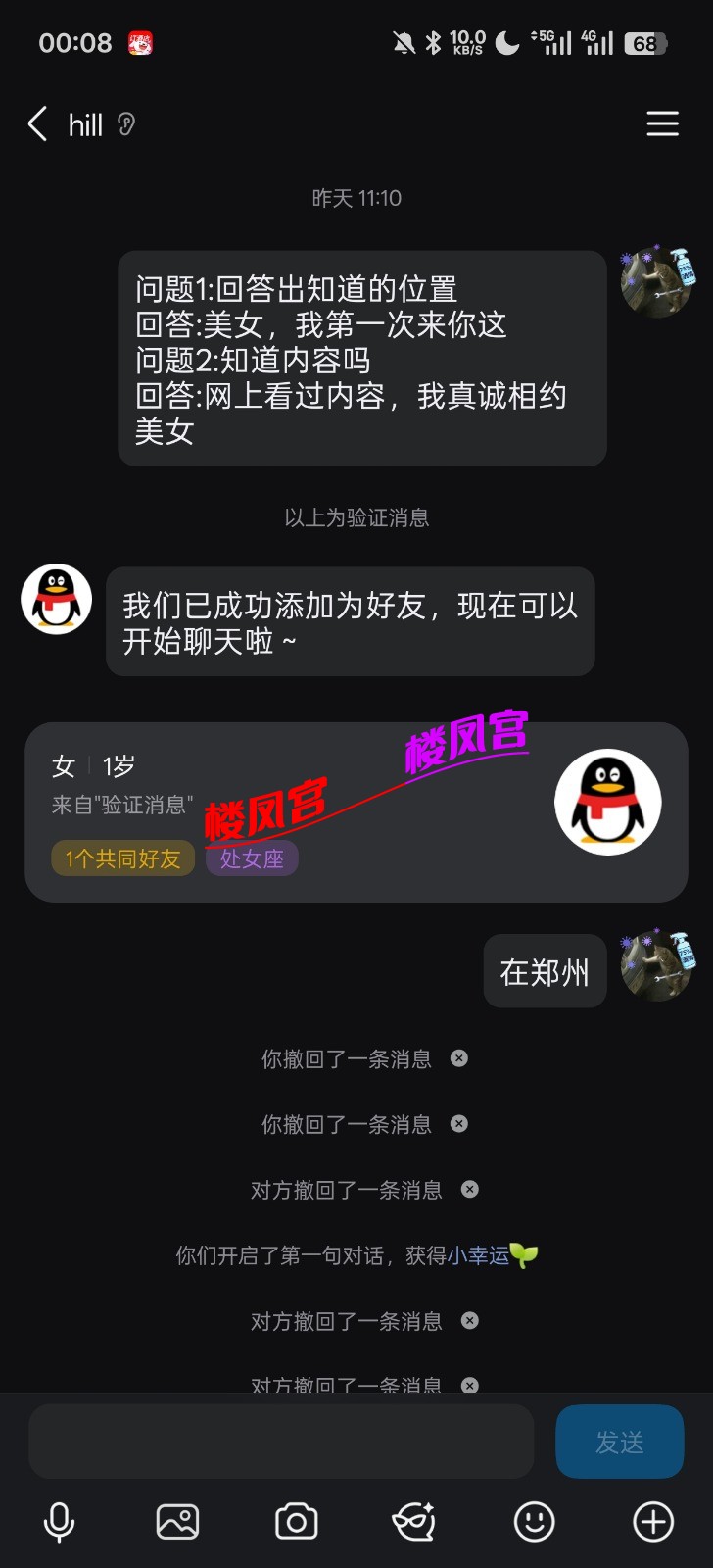Record a voice message with microphone
This screenshot has height=1568, width=713.
[x=59, y=1522]
